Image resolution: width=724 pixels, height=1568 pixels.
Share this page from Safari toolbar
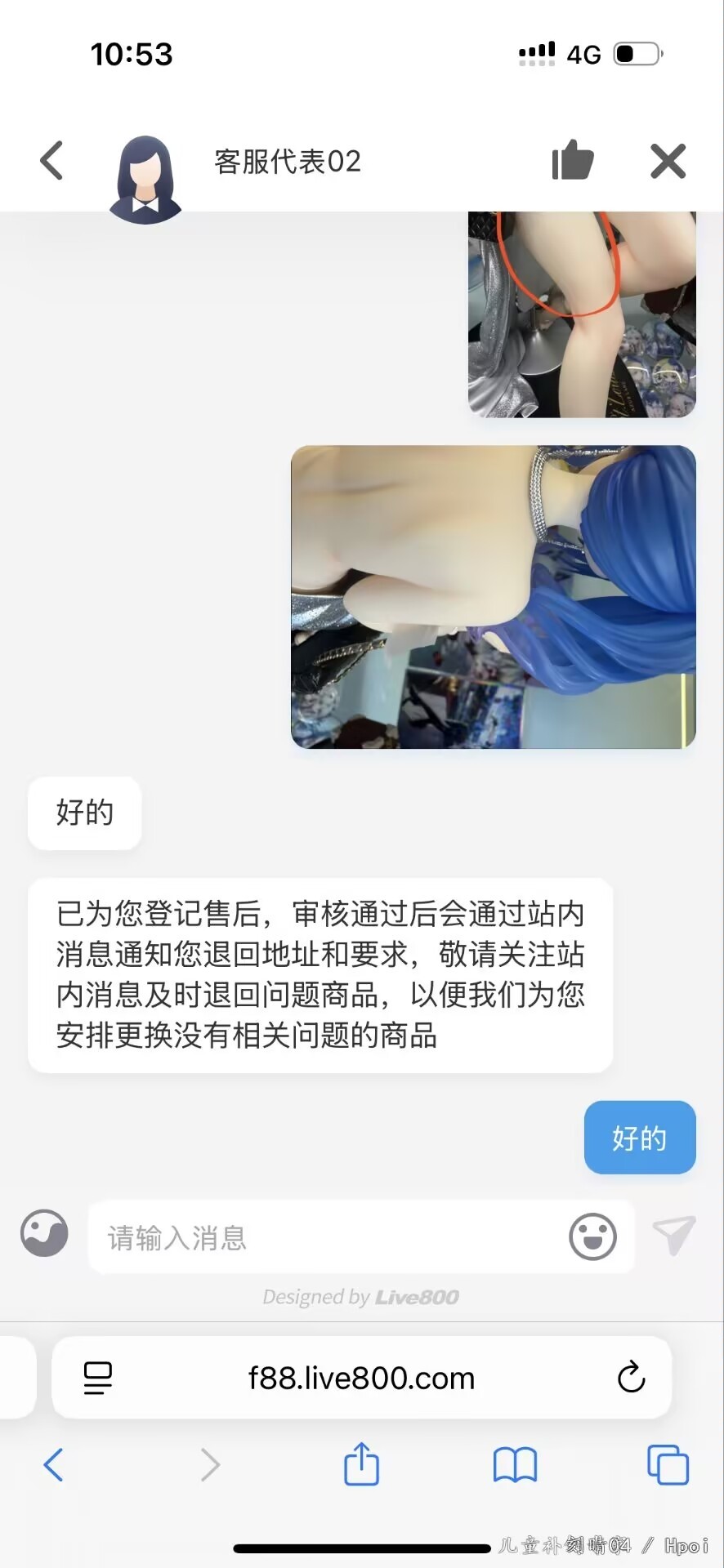coord(361,1463)
